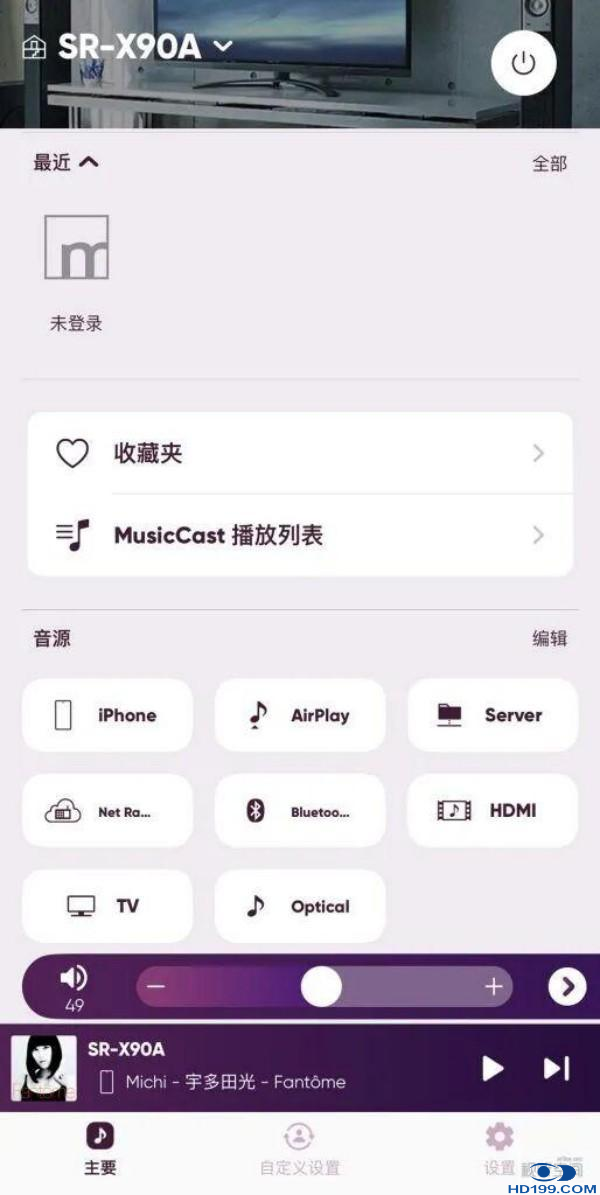600x1195 pixels.
Task: Tap 全部 to view all recent items
Action: click(549, 163)
